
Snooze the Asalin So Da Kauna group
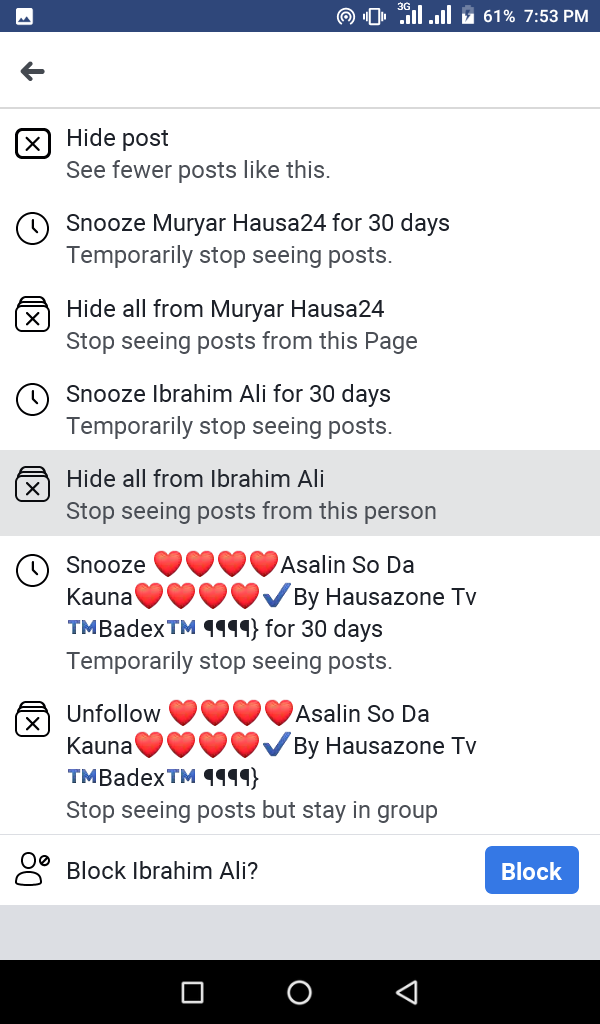300,611
